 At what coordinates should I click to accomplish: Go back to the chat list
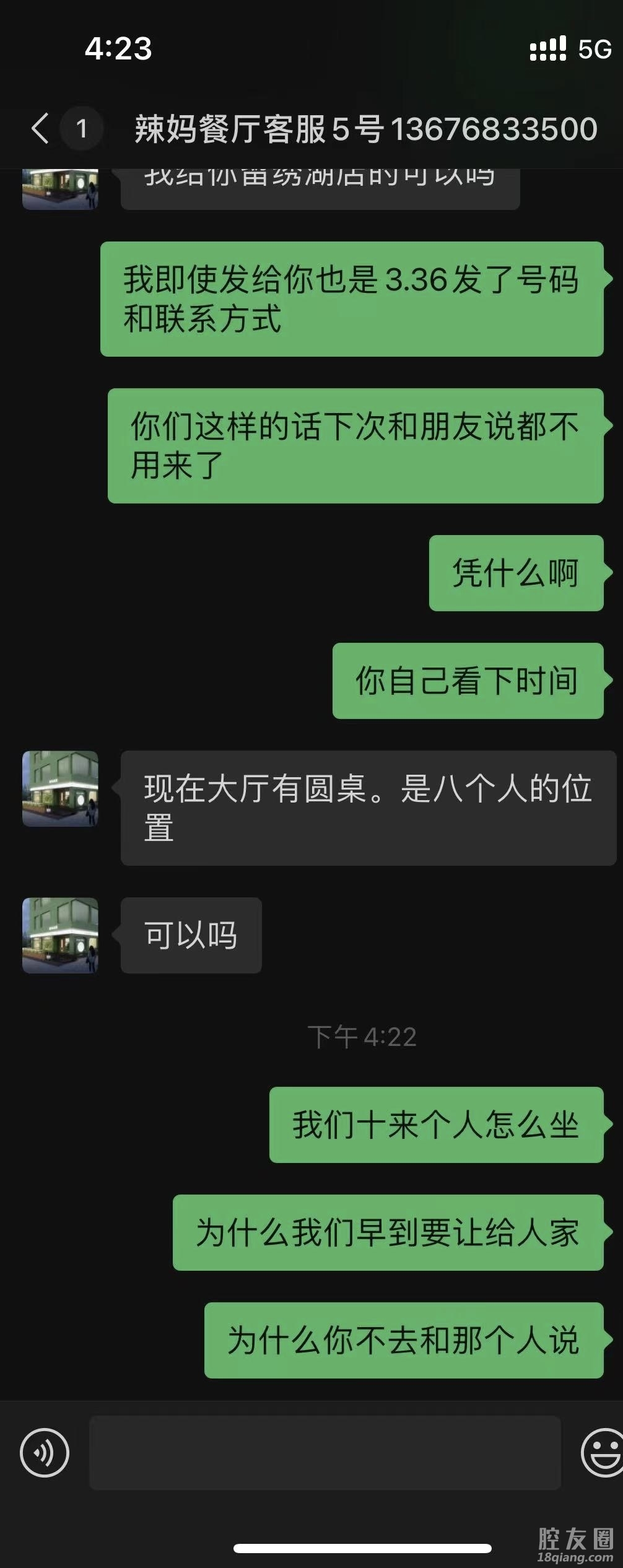coord(41,129)
